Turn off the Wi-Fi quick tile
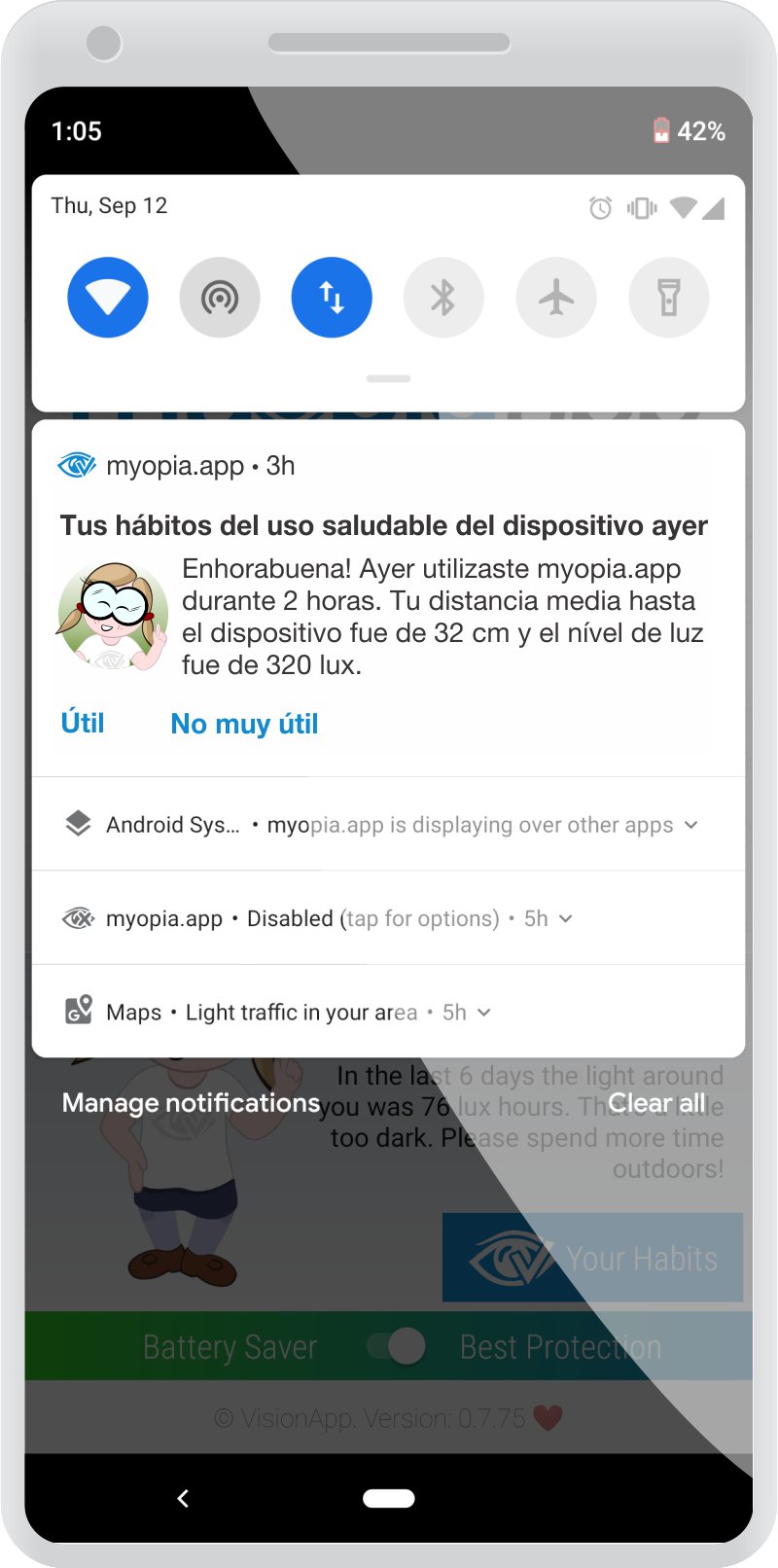The width and height of the screenshot is (778, 1568). (x=108, y=298)
